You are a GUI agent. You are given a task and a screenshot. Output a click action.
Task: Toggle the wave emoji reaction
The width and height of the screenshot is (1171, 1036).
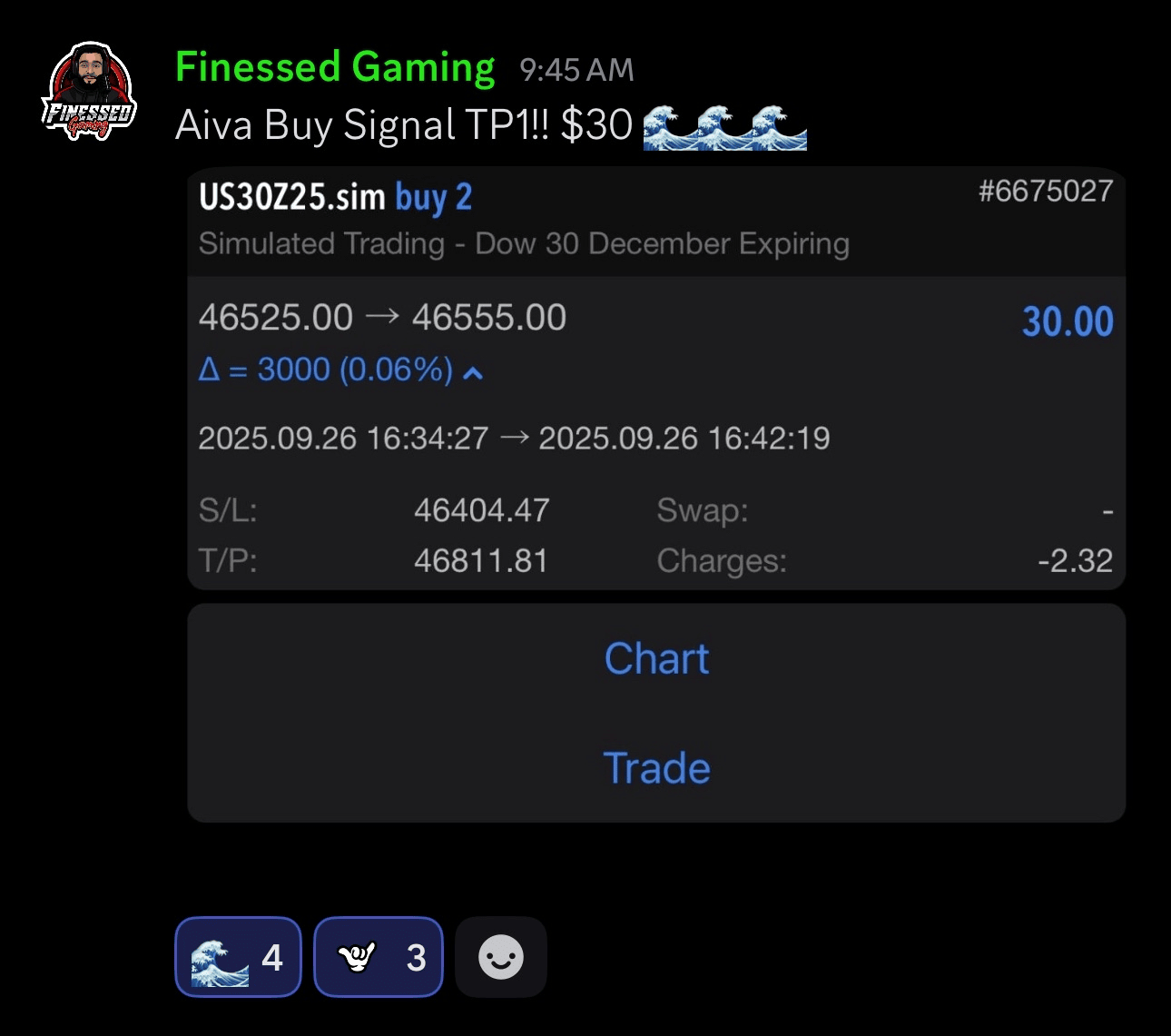(238, 957)
